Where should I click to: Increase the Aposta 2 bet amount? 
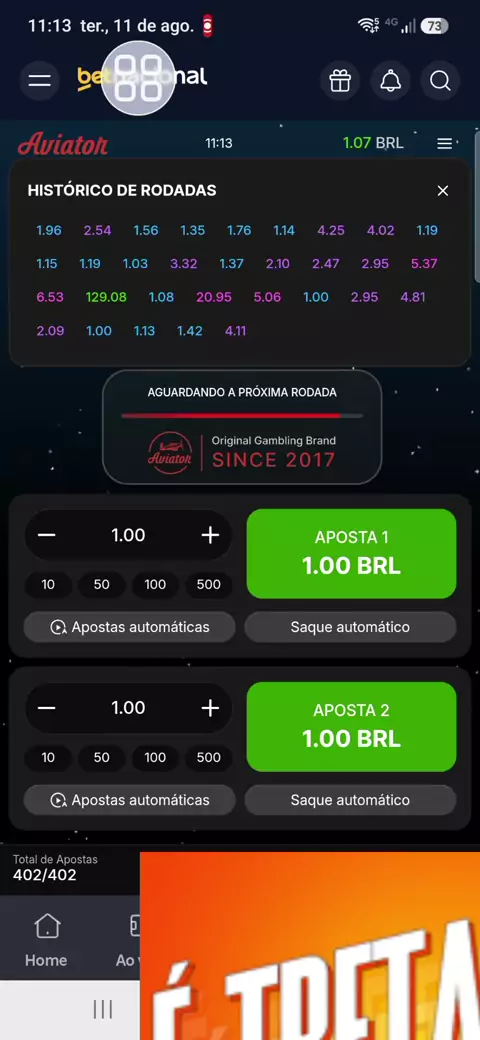tap(210, 708)
